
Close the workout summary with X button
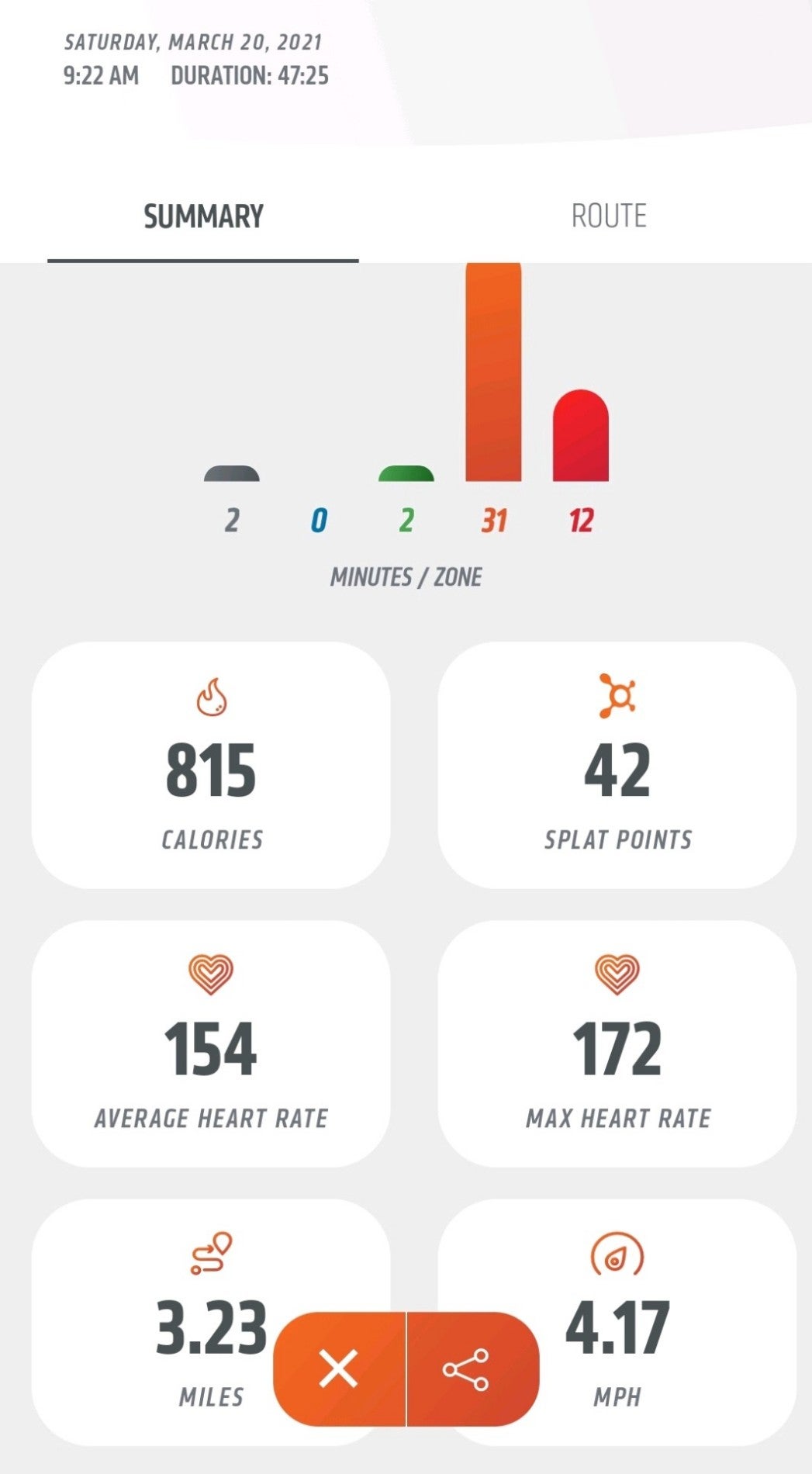click(x=339, y=1368)
